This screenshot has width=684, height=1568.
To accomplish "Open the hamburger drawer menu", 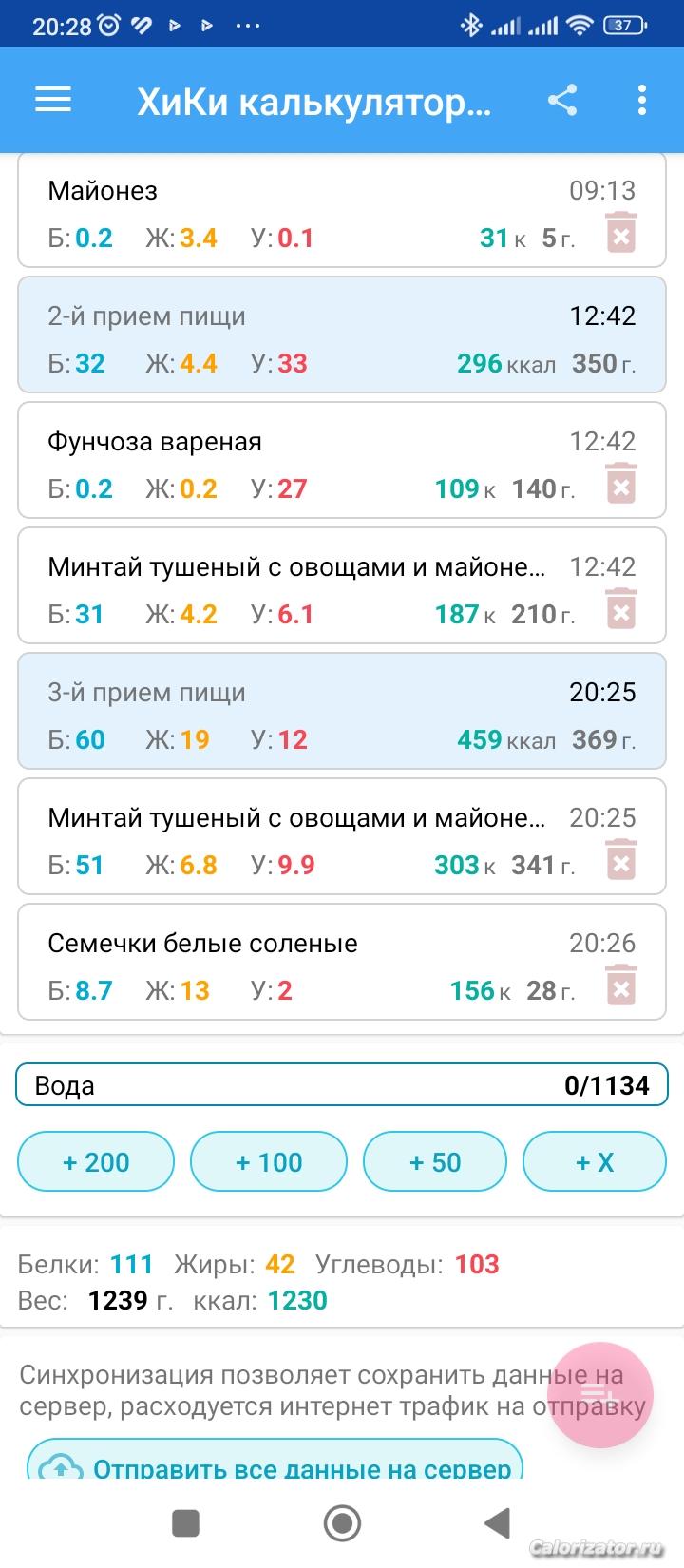I will pyautogui.click(x=53, y=100).
